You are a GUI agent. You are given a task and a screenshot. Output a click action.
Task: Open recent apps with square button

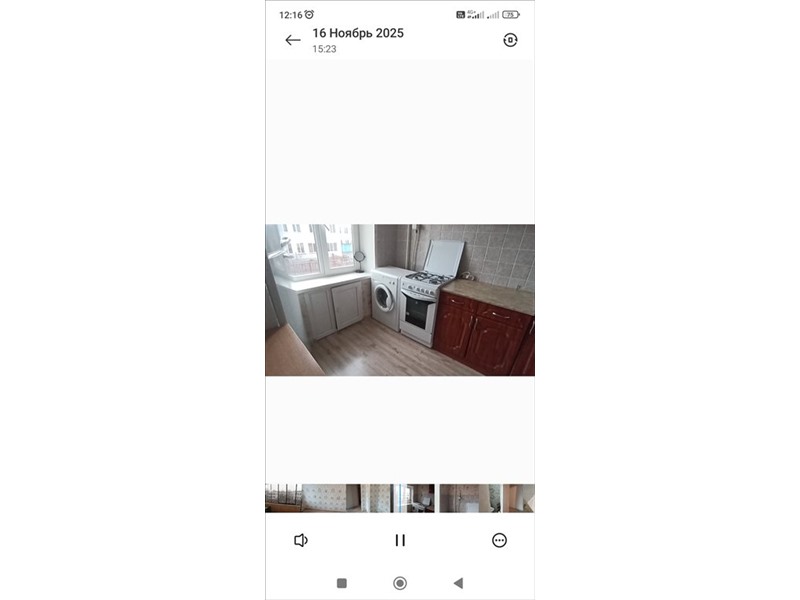pyautogui.click(x=342, y=583)
